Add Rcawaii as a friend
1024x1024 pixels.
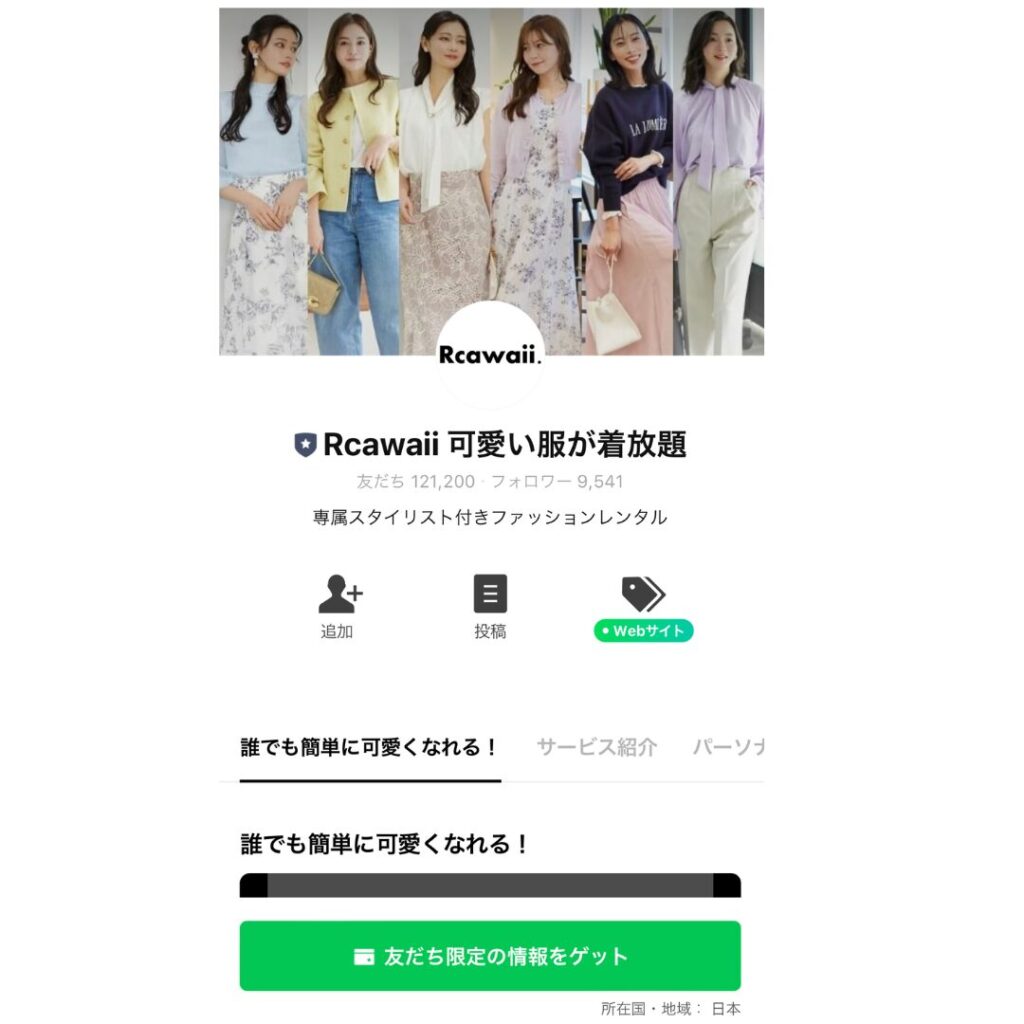tap(338, 605)
